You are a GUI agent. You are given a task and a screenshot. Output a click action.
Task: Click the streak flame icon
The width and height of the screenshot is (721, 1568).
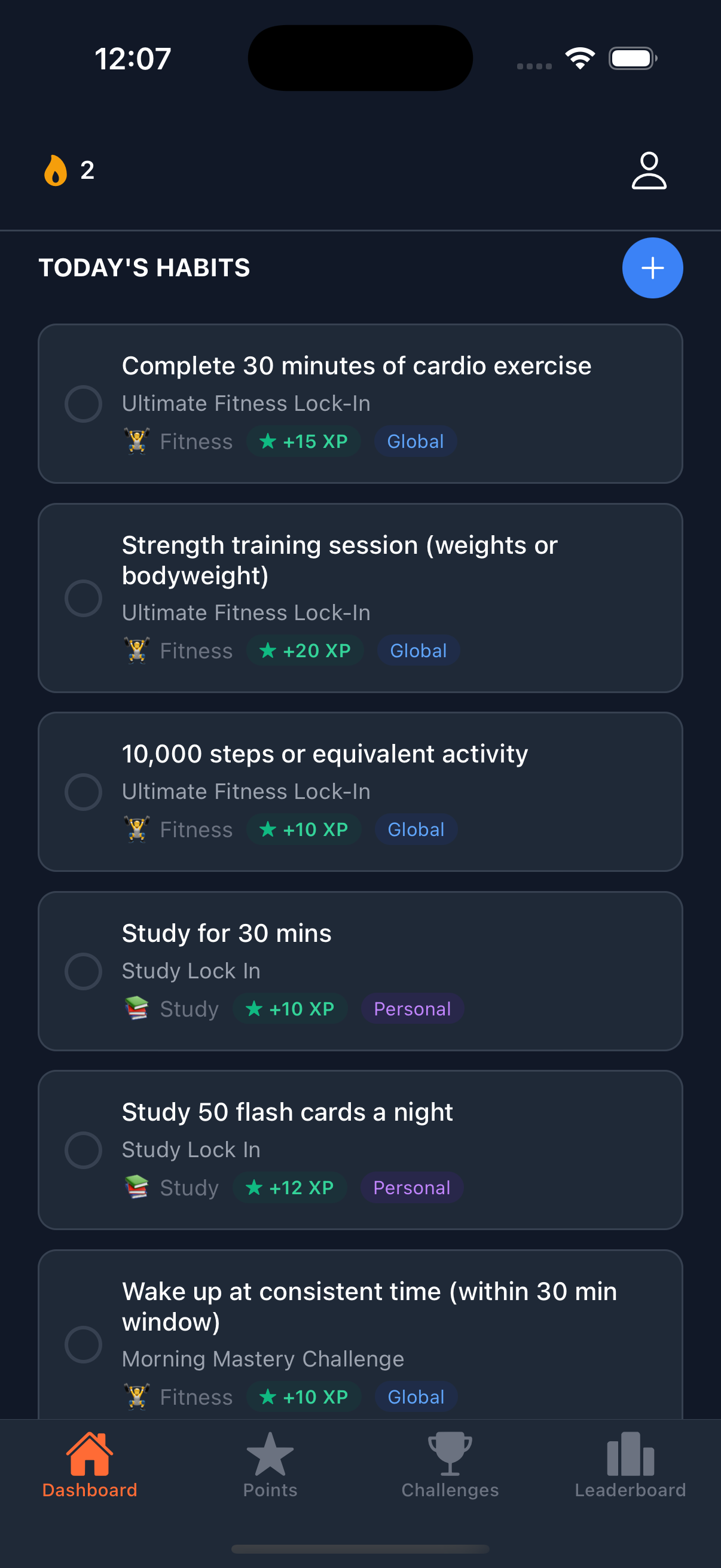[x=56, y=170]
